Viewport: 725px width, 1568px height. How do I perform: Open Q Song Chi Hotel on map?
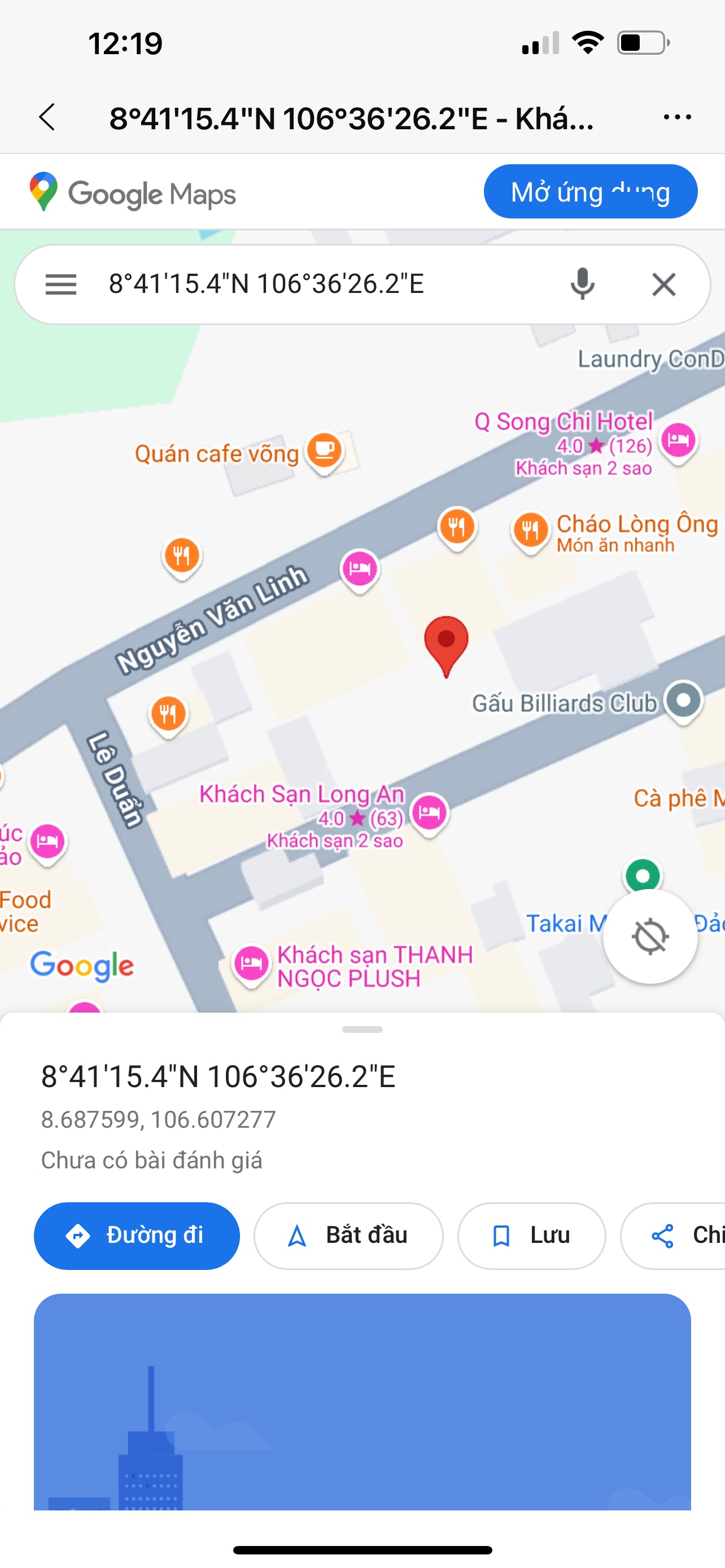(x=678, y=440)
